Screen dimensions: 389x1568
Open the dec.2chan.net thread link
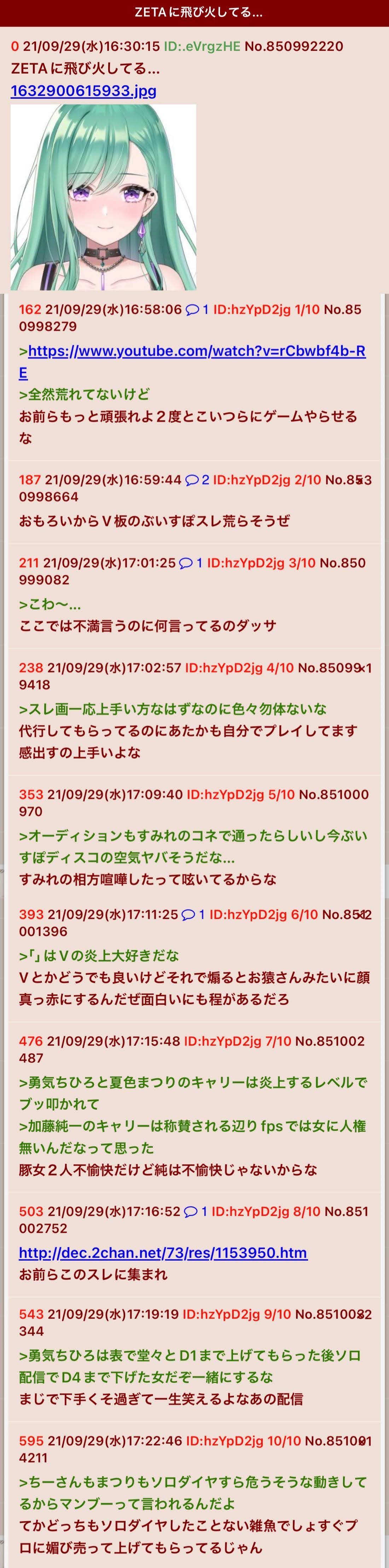click(163, 1252)
